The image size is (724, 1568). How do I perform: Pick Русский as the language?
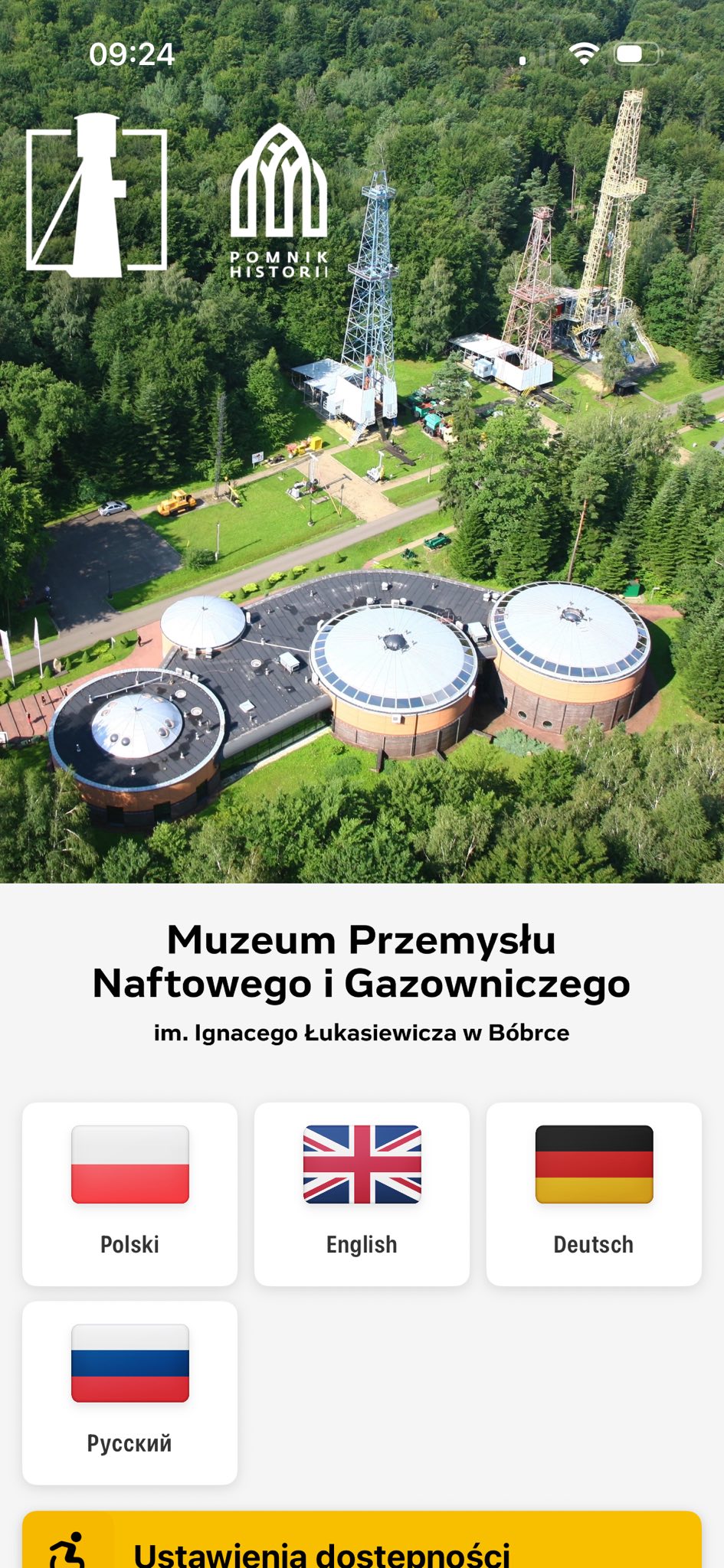click(x=129, y=1392)
